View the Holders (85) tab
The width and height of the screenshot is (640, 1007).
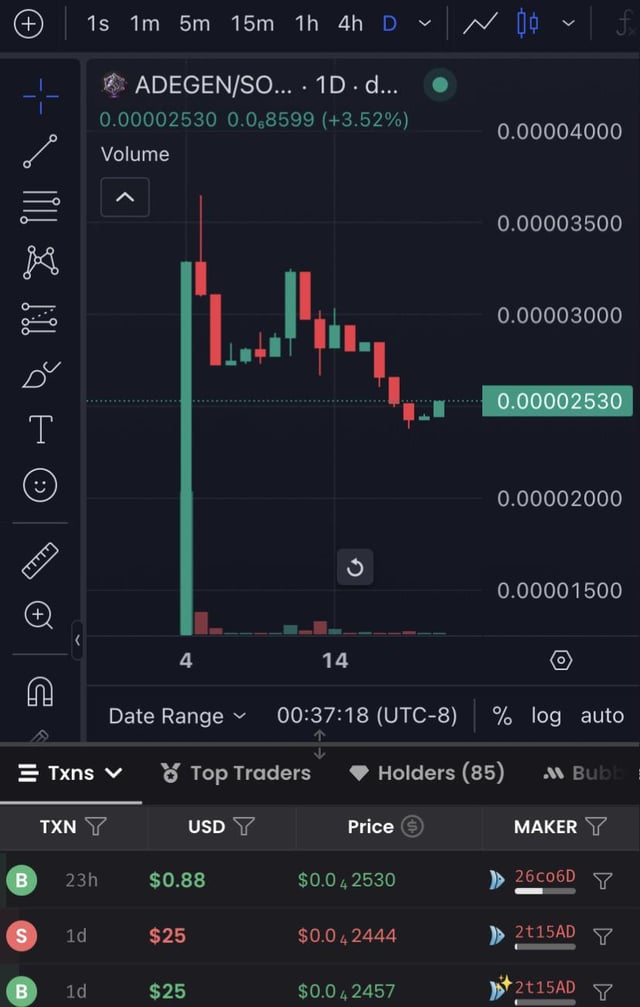427,773
